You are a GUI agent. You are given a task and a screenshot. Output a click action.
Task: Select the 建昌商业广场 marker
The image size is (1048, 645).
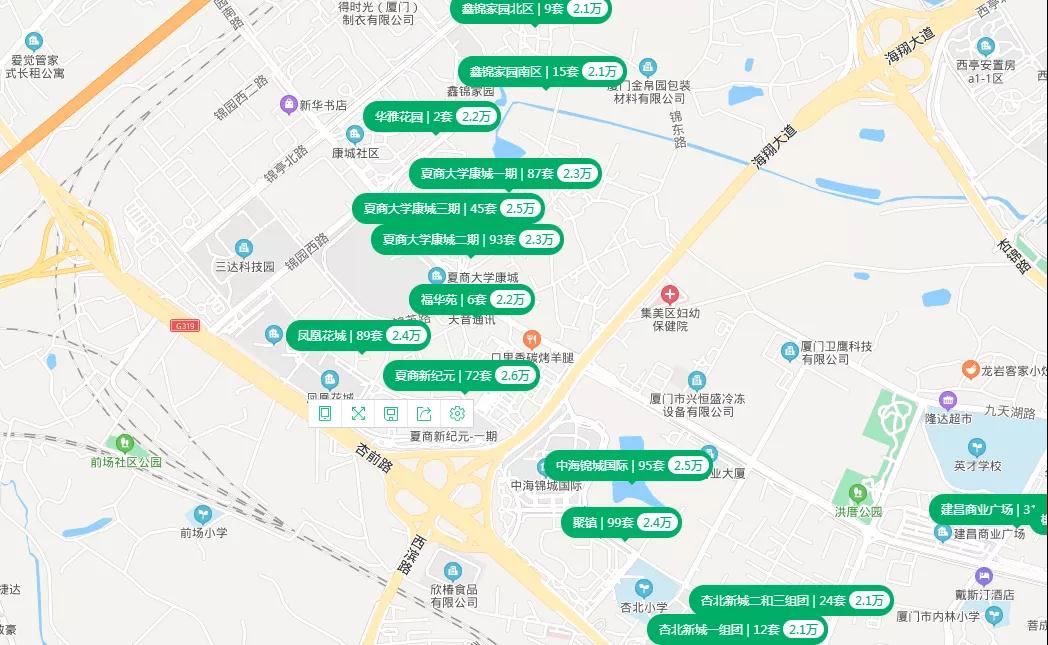click(x=986, y=509)
